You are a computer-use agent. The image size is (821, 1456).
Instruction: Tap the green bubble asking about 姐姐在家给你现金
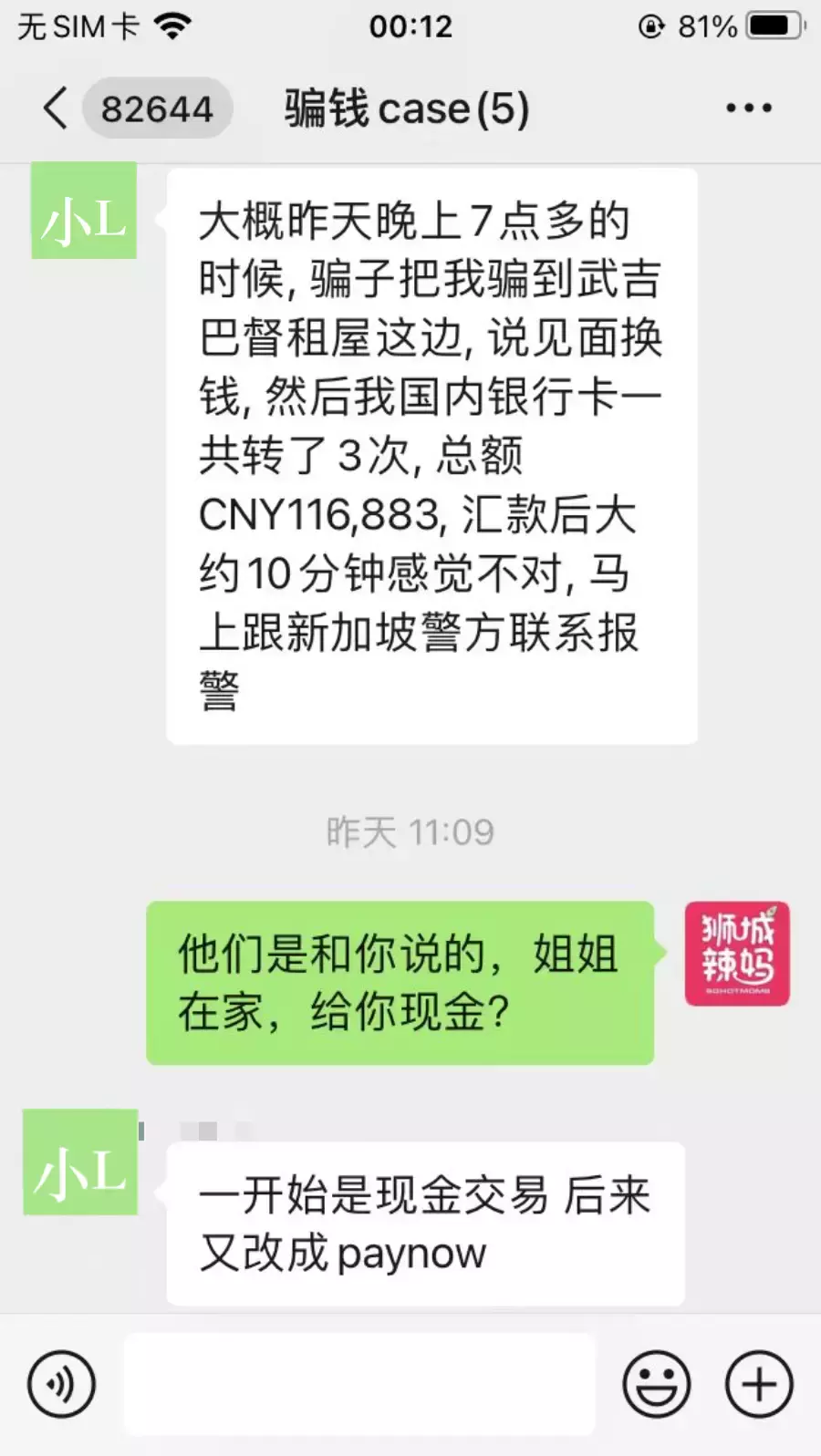point(401,980)
